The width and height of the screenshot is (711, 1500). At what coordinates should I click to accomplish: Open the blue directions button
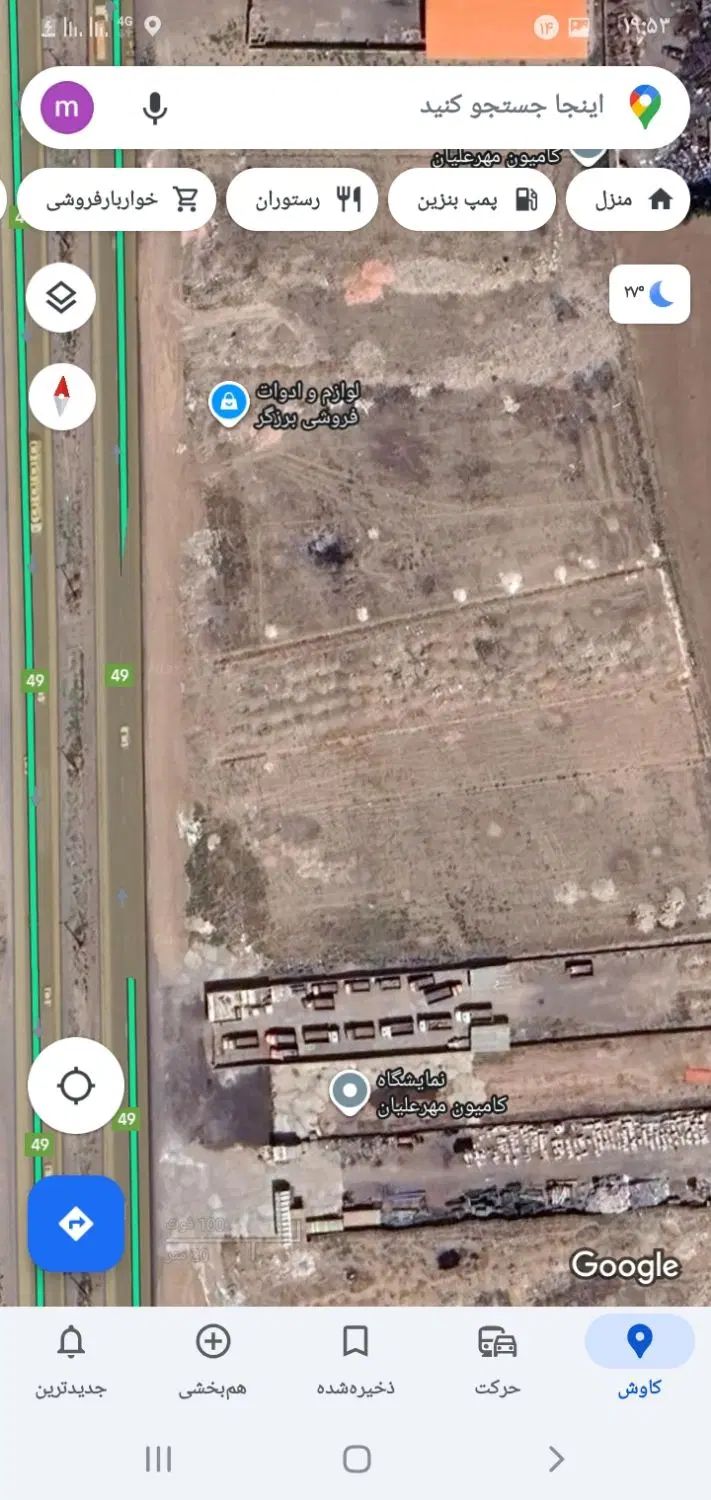click(76, 1223)
